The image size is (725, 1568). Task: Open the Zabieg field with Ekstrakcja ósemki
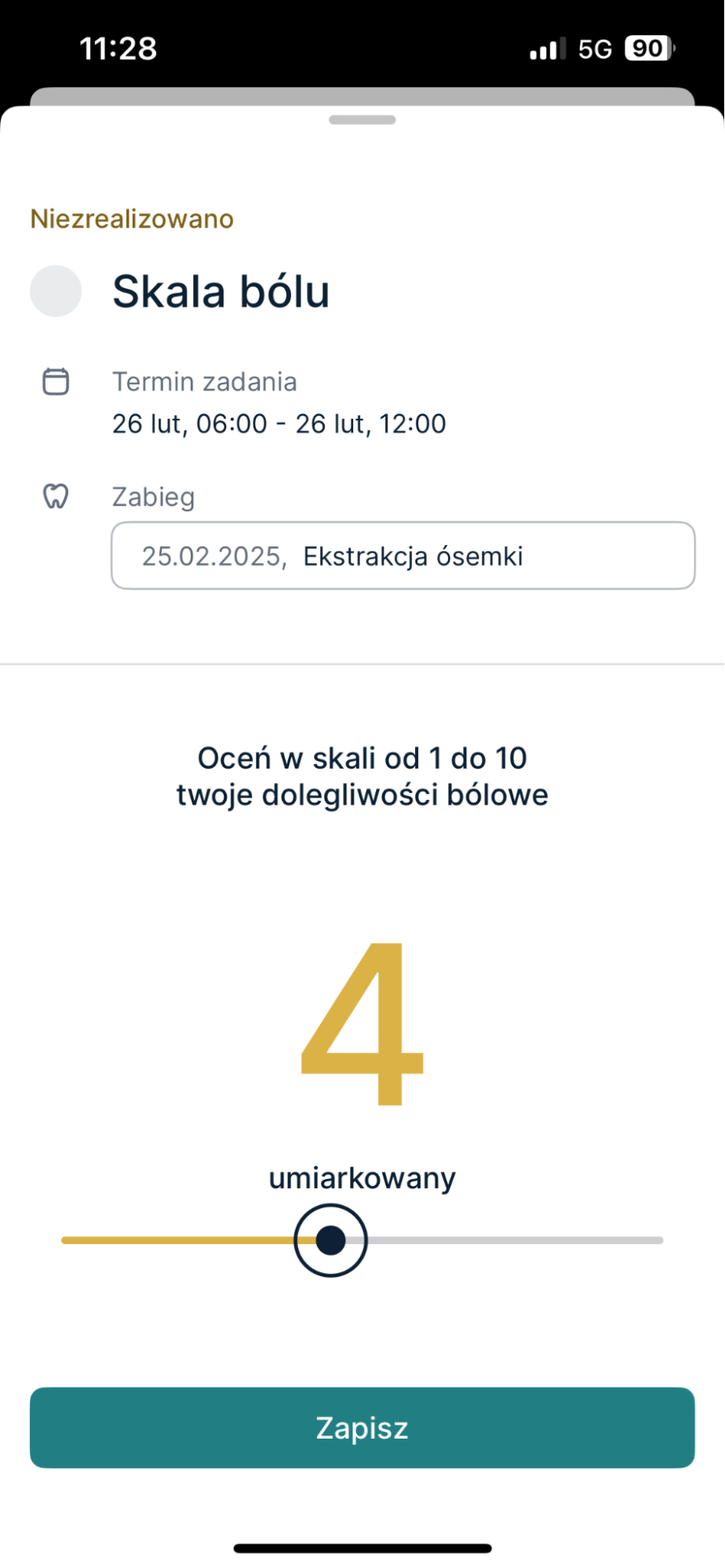[x=403, y=555]
